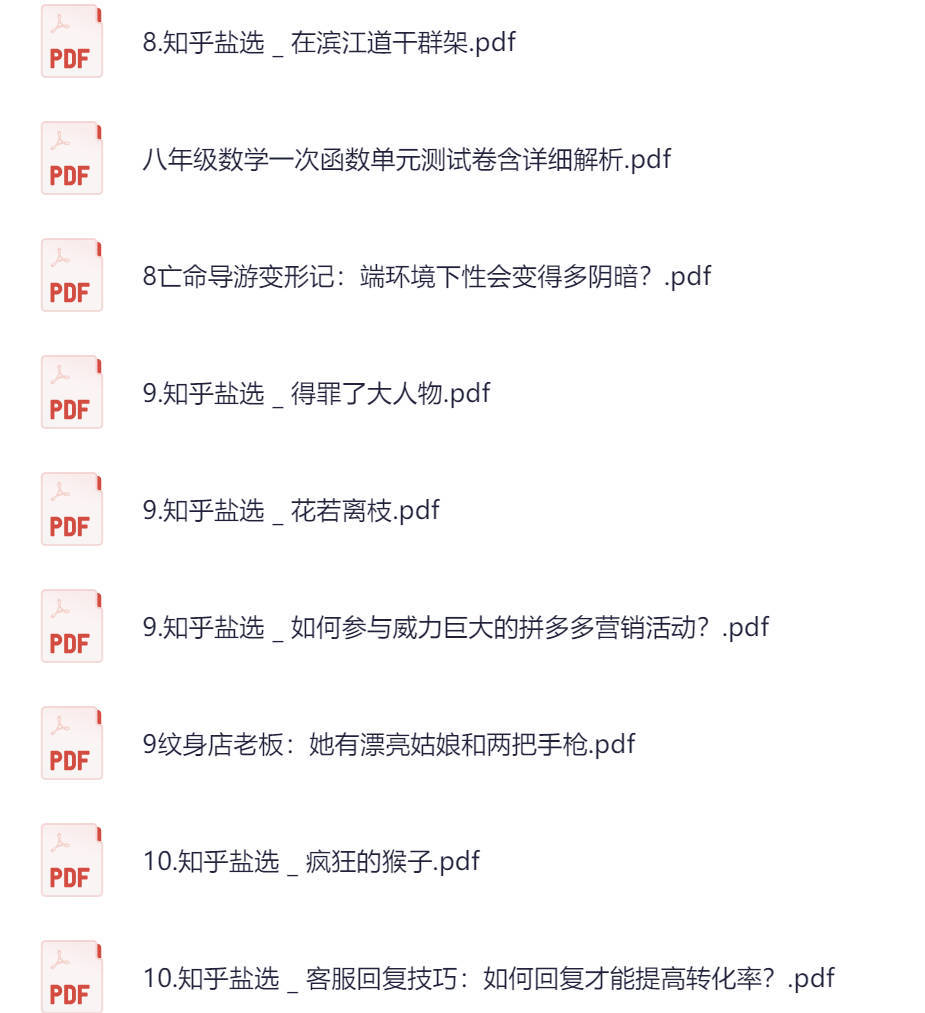Viewport: 925px width, 1013px height.
Task: Click the PDF icon for 八年级数学一次函数单元测试卷
Action: tap(71, 158)
